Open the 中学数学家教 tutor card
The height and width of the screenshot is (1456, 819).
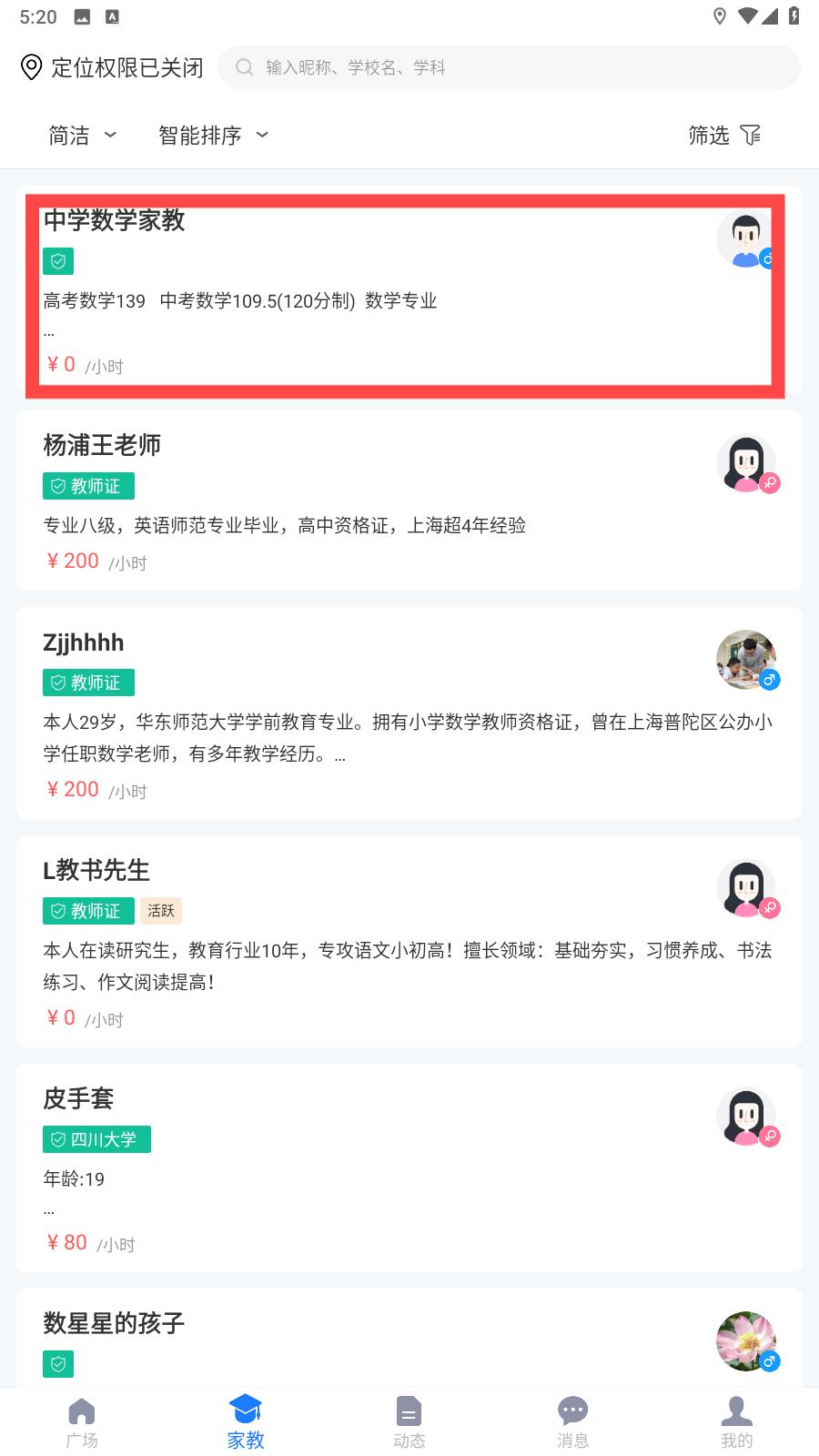click(409, 290)
